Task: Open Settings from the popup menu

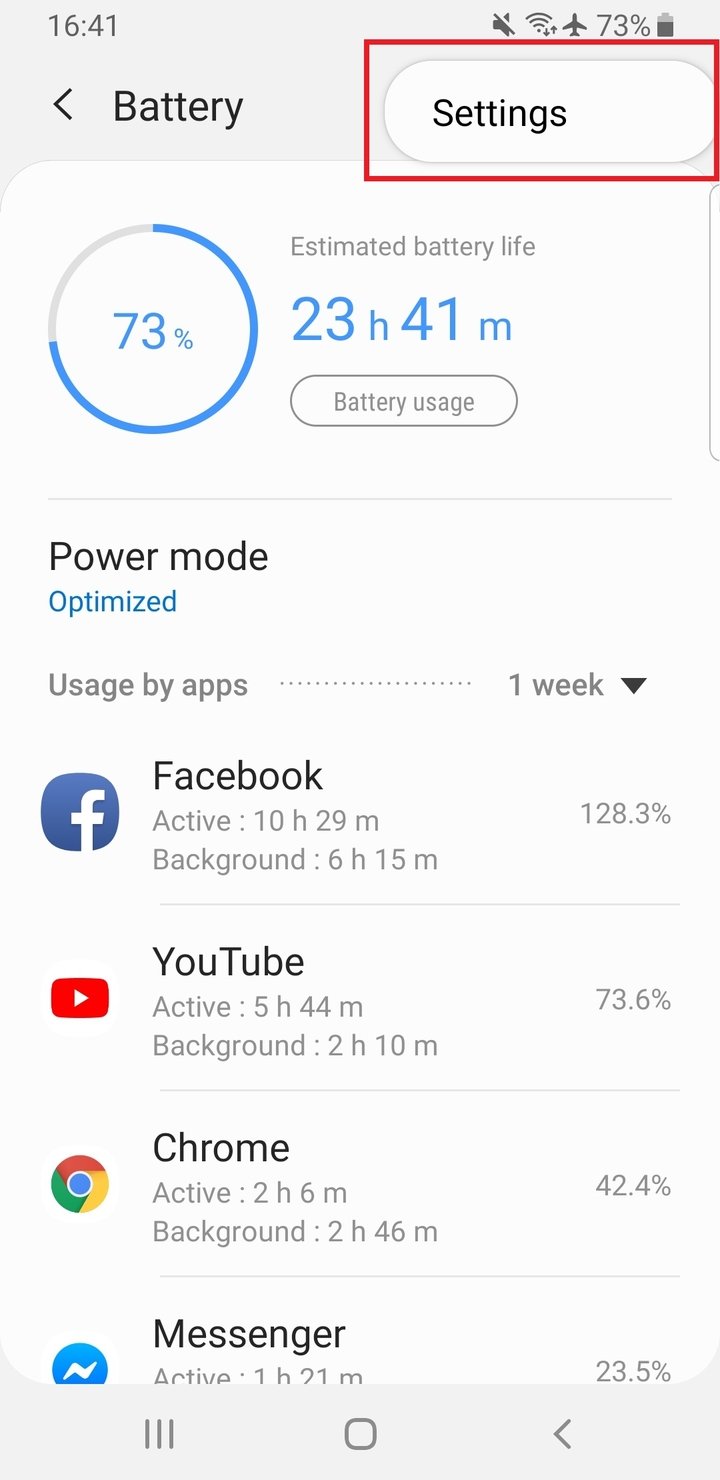Action: 549,113
